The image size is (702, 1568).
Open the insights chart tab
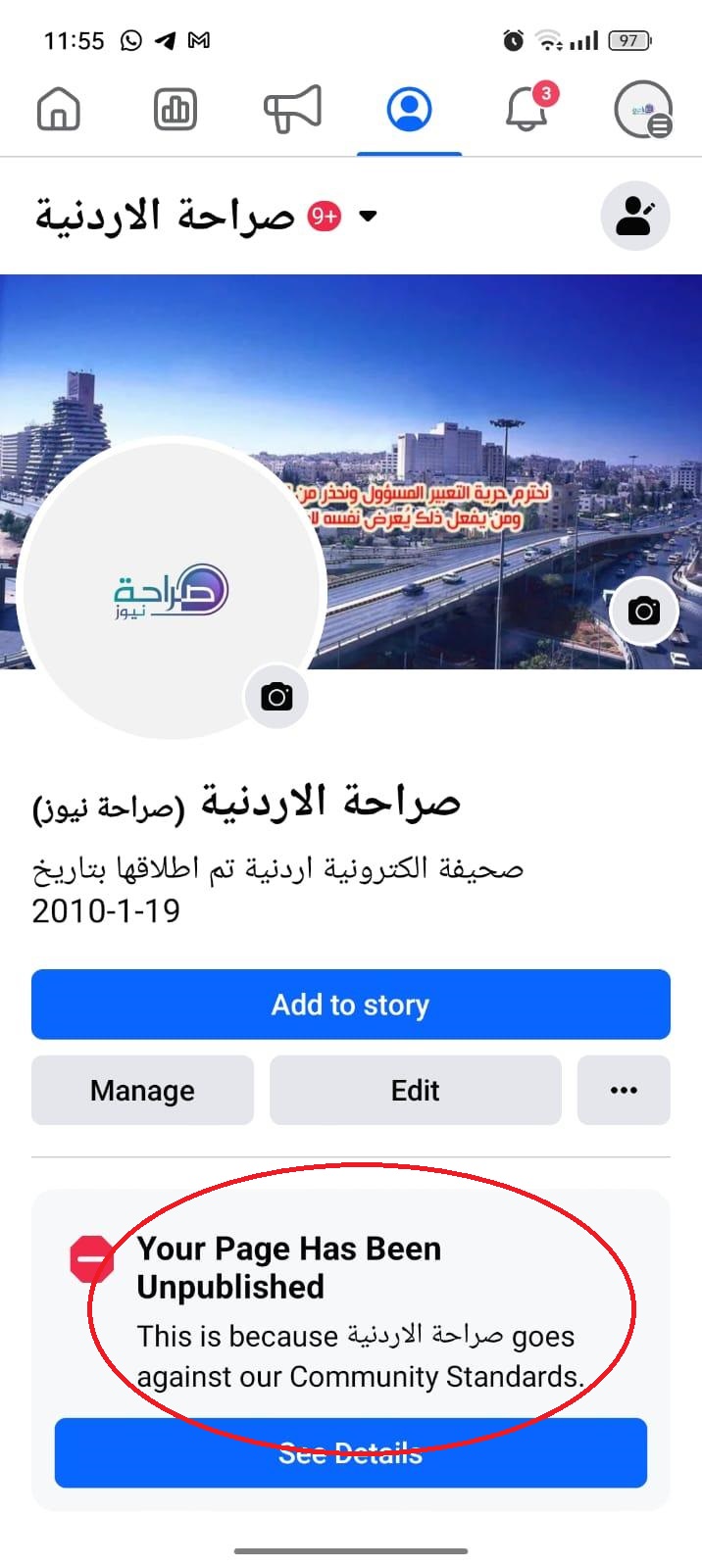pyautogui.click(x=175, y=109)
